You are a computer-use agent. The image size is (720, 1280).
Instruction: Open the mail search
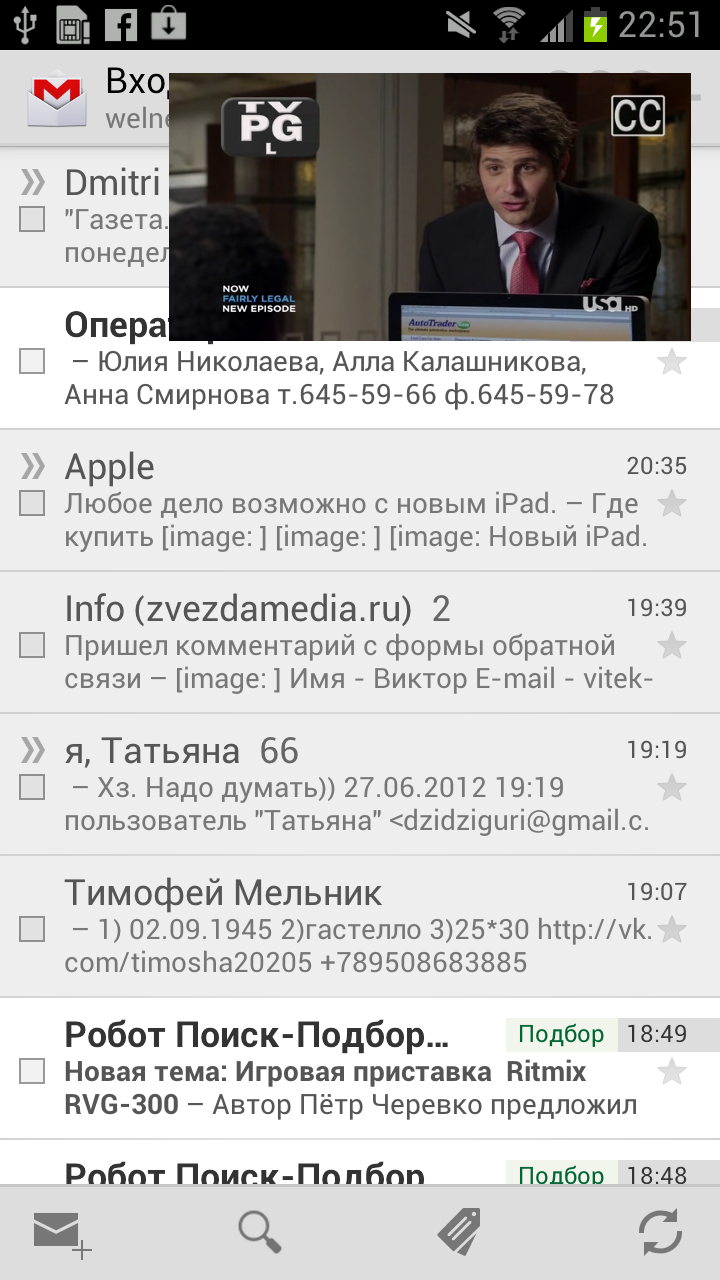coord(260,1232)
